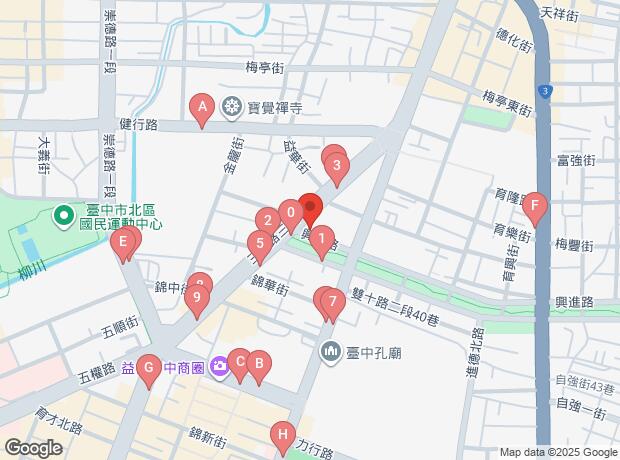Select marker B on the map

click(257, 364)
